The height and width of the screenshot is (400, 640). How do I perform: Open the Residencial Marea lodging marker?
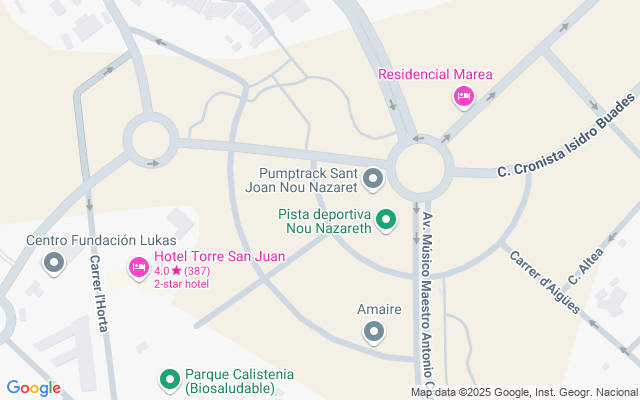pyautogui.click(x=463, y=96)
